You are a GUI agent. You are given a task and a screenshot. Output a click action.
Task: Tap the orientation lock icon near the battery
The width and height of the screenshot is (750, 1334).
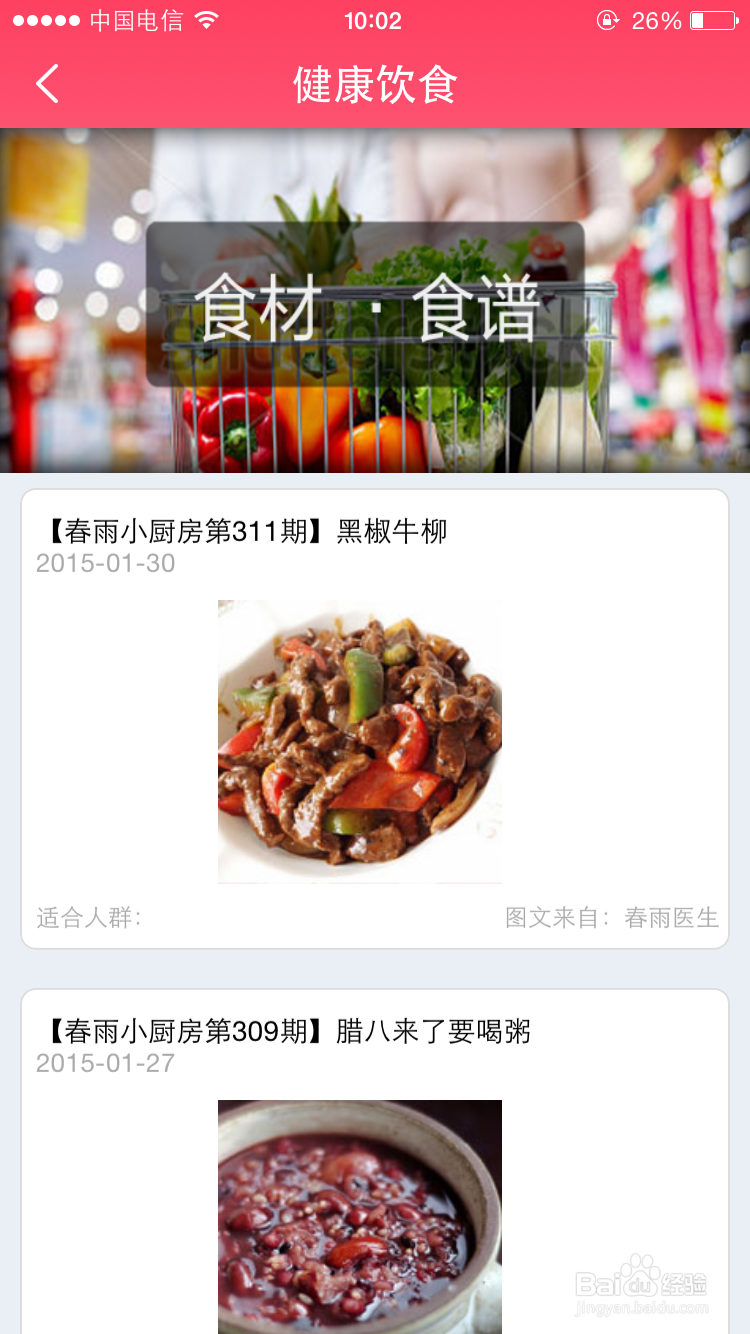(607, 20)
